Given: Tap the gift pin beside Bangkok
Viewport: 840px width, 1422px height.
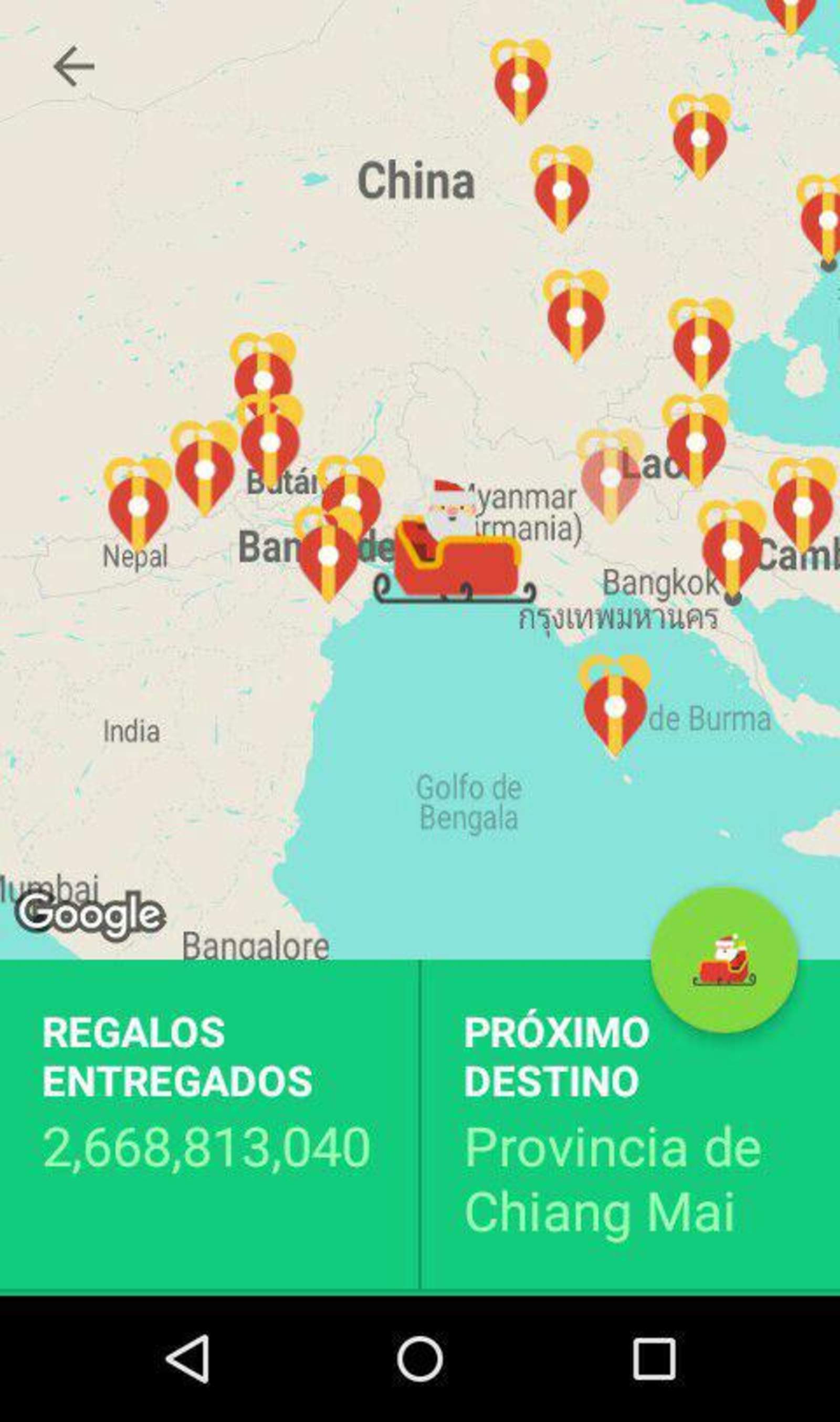Looking at the screenshot, I should pyautogui.click(x=731, y=551).
